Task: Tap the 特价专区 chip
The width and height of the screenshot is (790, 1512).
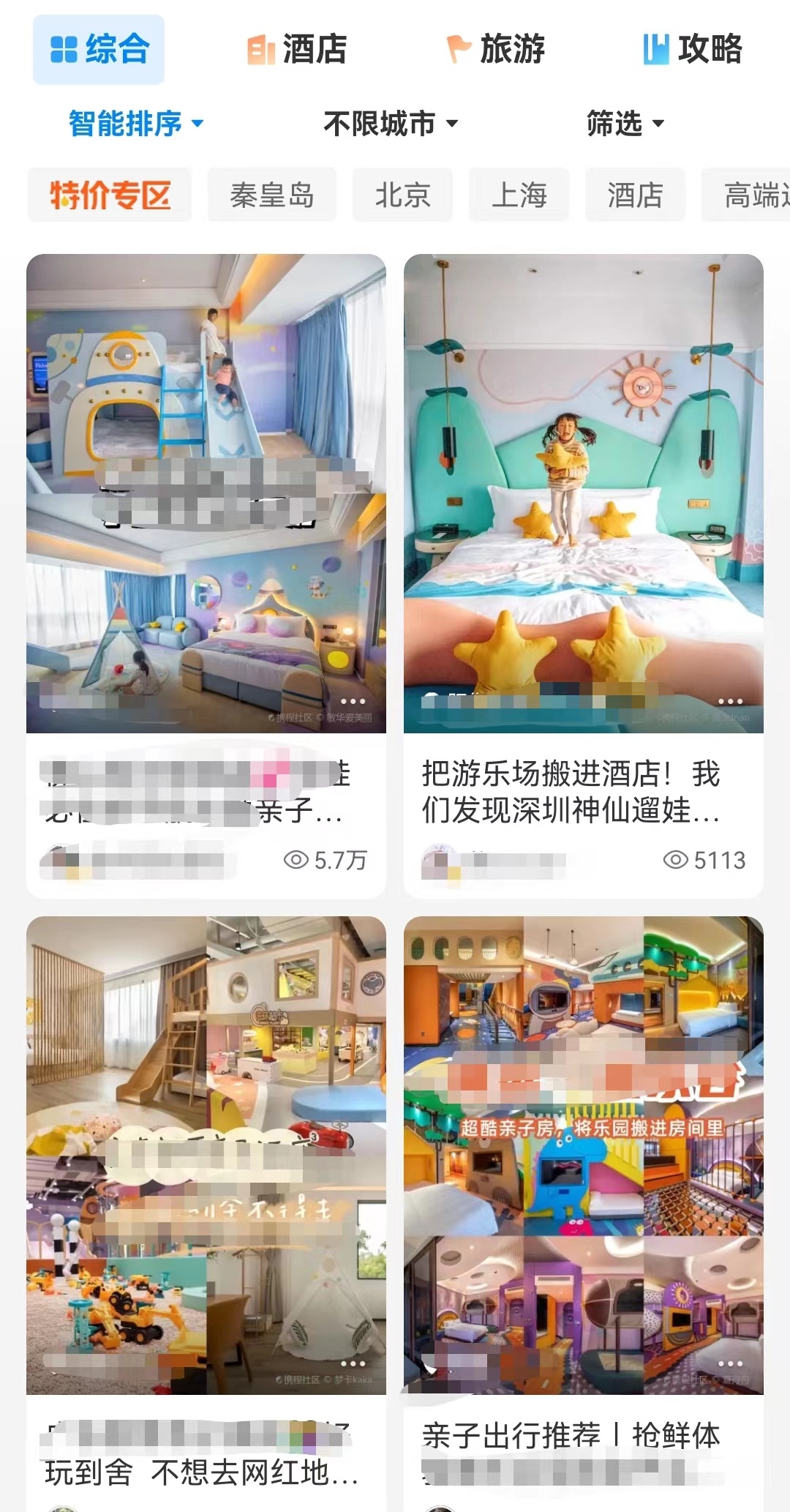Action: pos(110,195)
